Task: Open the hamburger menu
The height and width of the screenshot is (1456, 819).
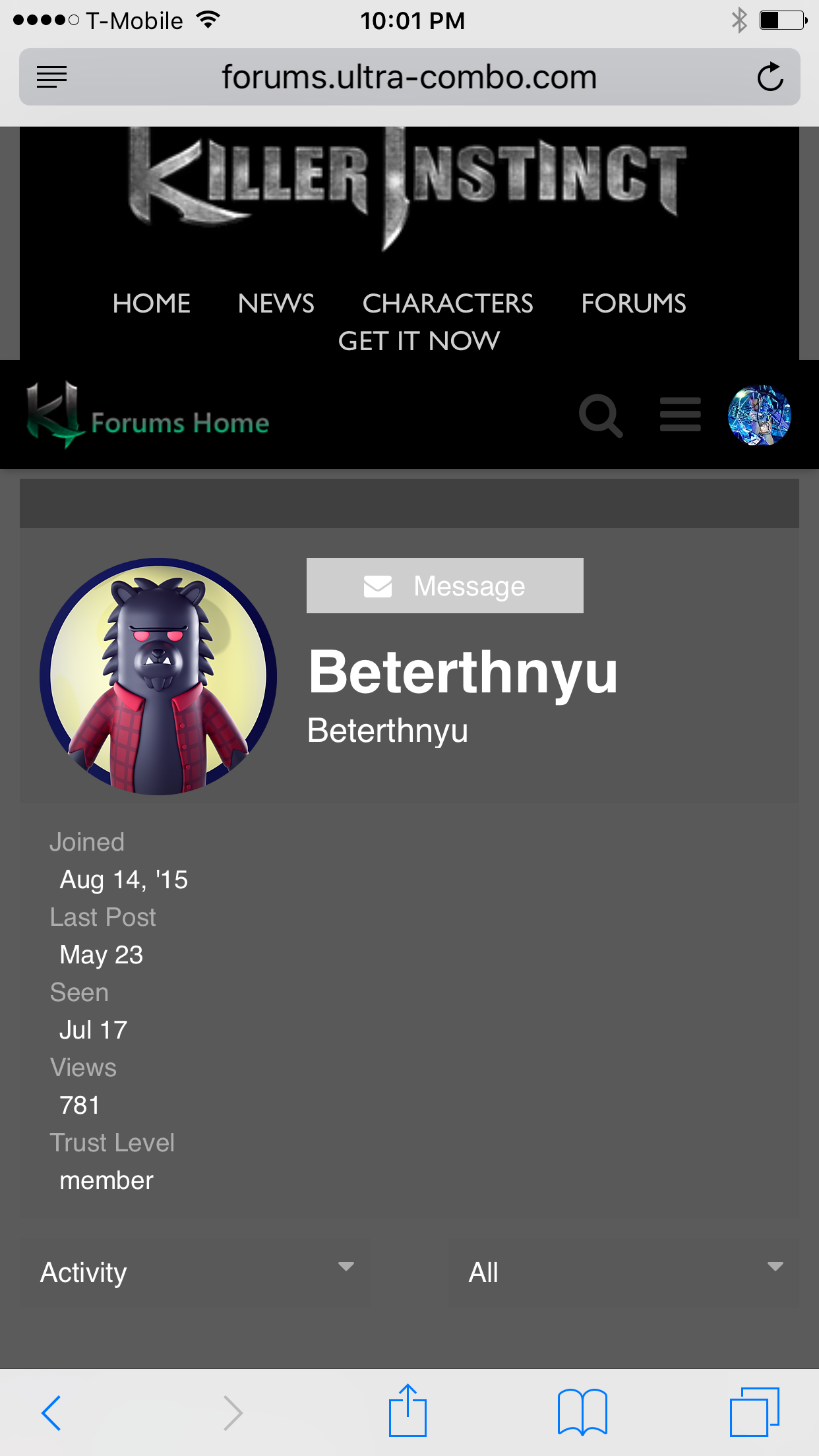Action: tap(681, 415)
